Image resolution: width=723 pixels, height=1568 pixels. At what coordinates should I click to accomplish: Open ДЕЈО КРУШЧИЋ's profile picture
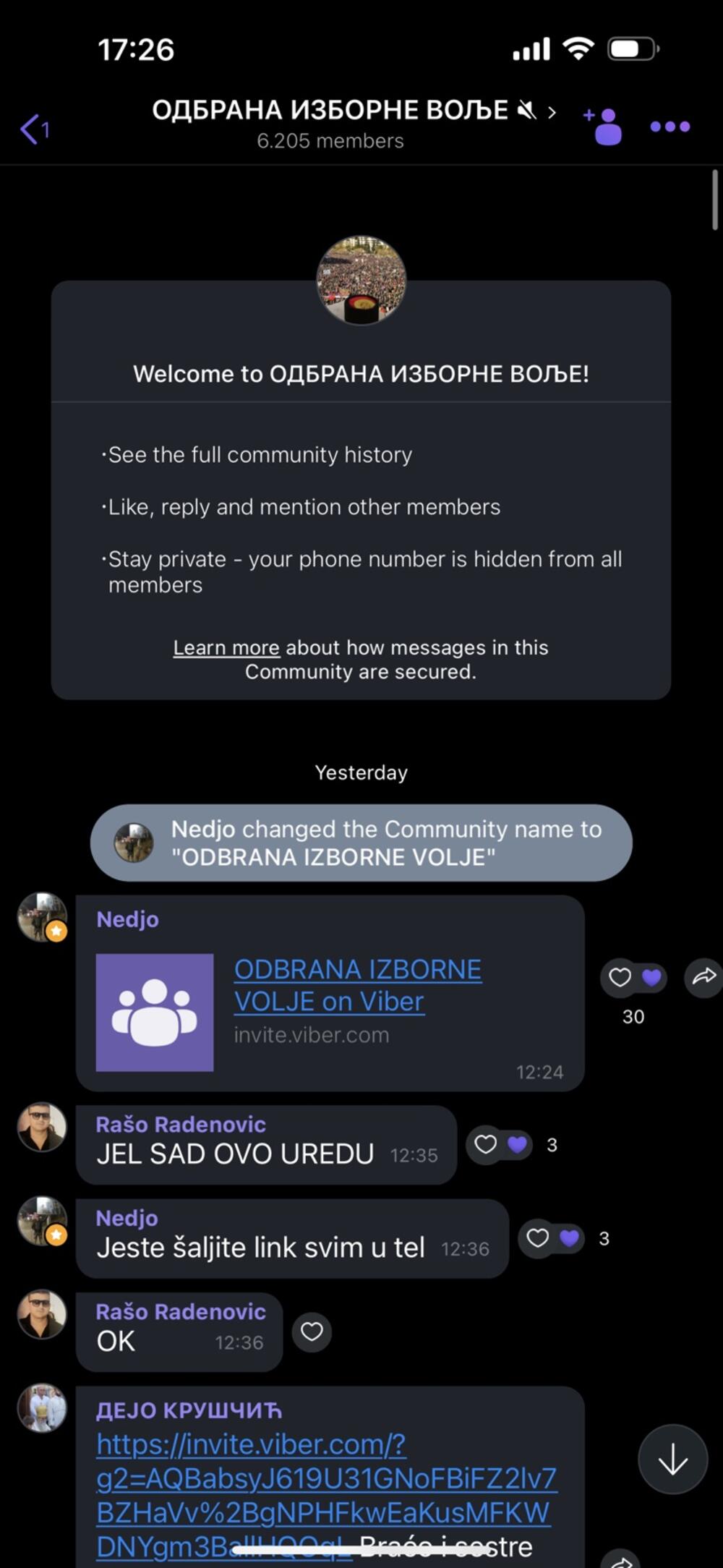[42, 1407]
